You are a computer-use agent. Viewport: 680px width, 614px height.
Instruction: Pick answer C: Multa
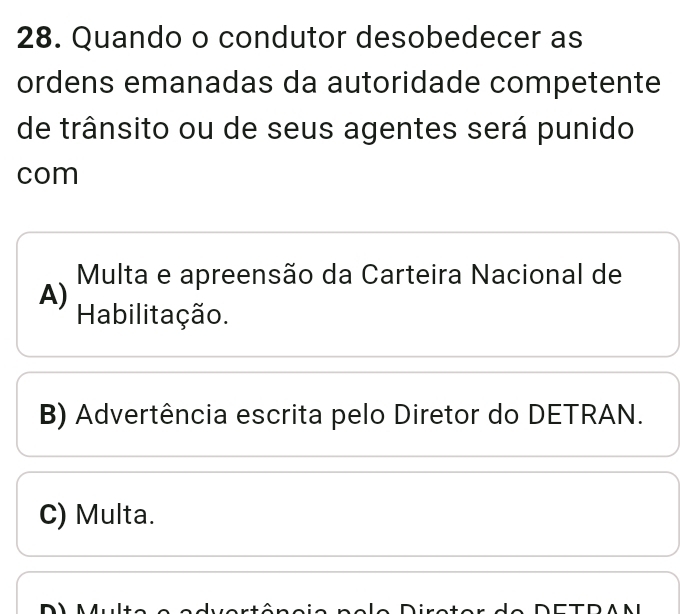pos(347,514)
